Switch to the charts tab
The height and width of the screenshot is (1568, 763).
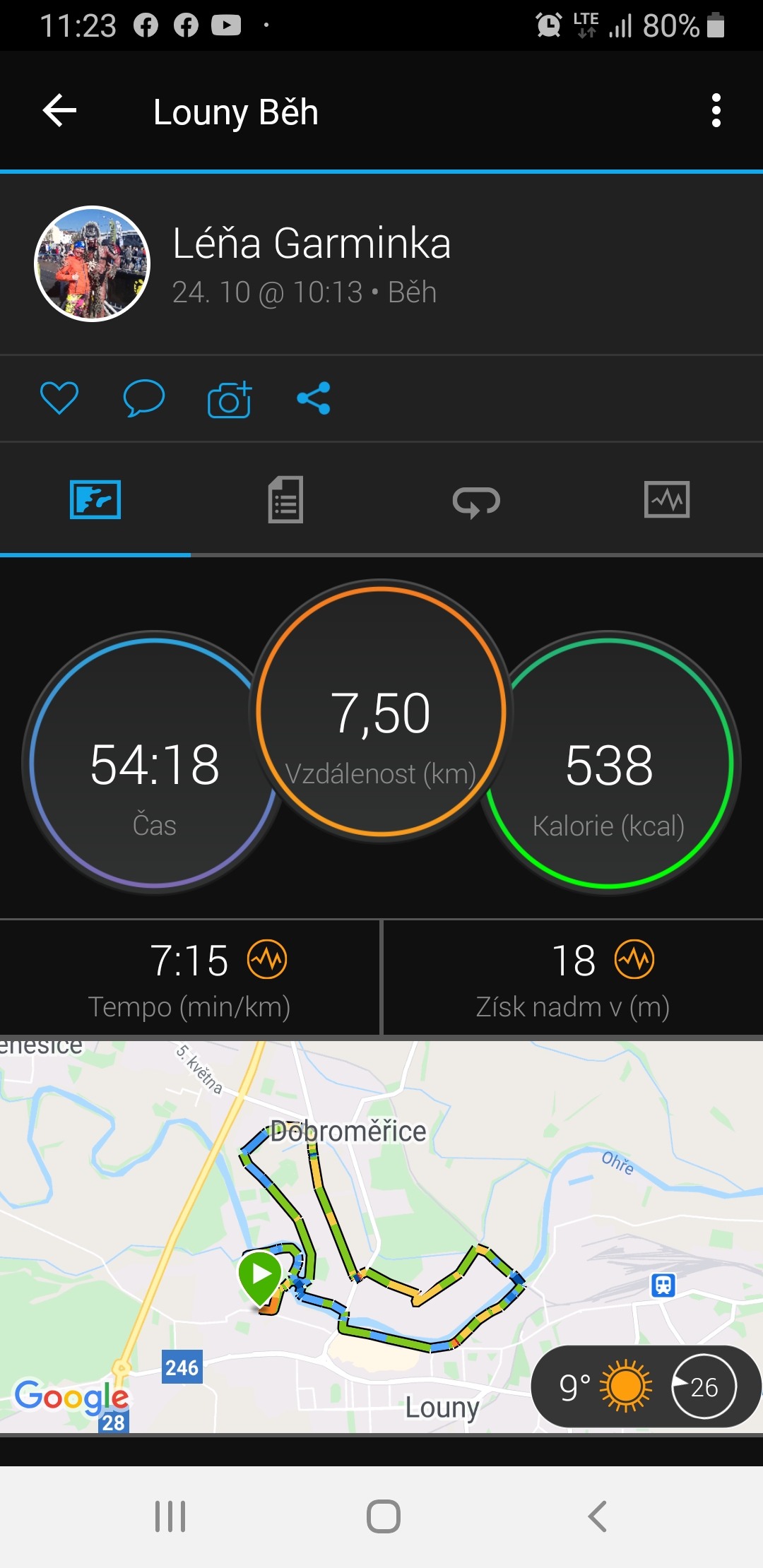[667, 500]
